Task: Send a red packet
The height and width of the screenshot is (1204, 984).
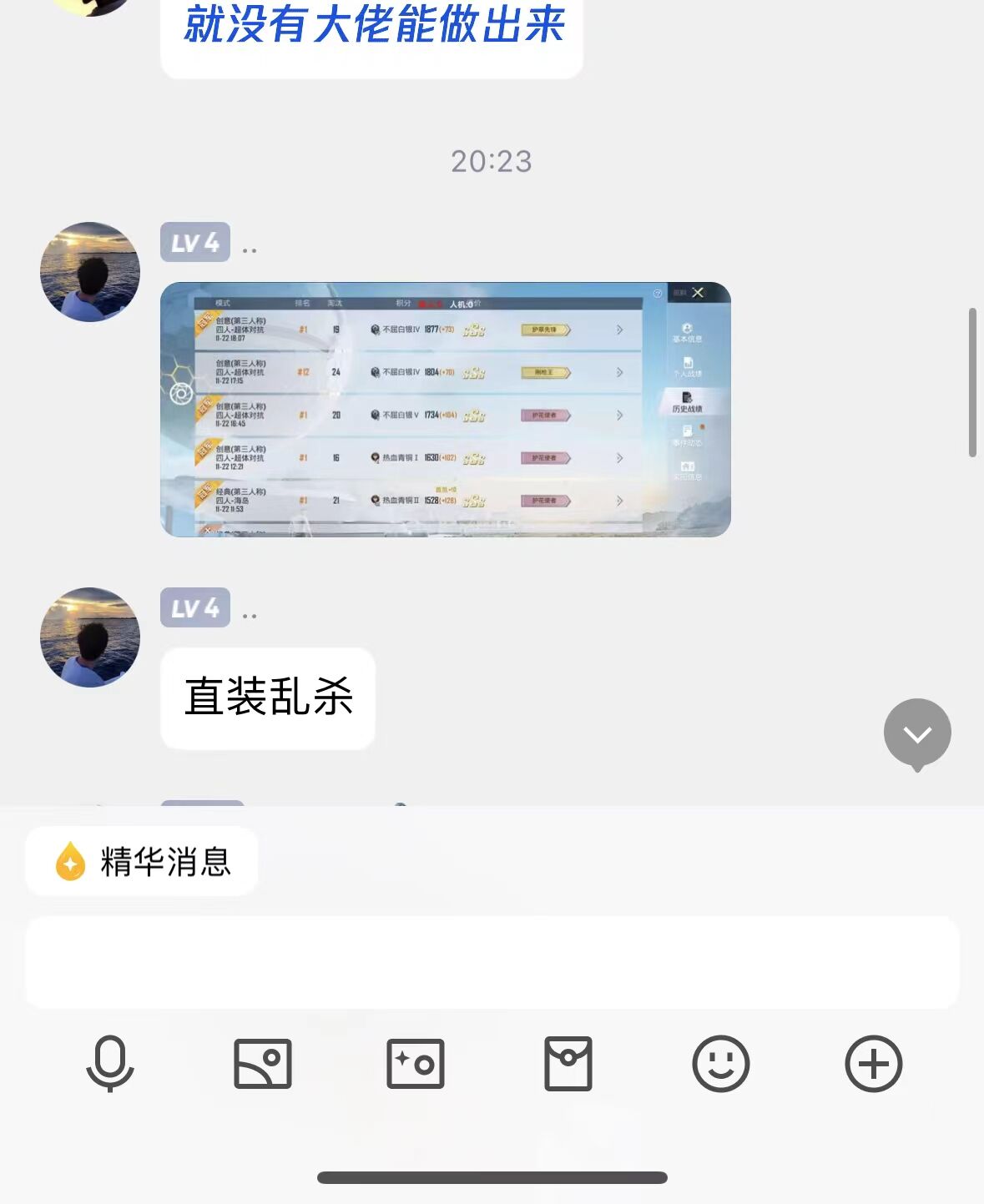Action: [x=568, y=1064]
